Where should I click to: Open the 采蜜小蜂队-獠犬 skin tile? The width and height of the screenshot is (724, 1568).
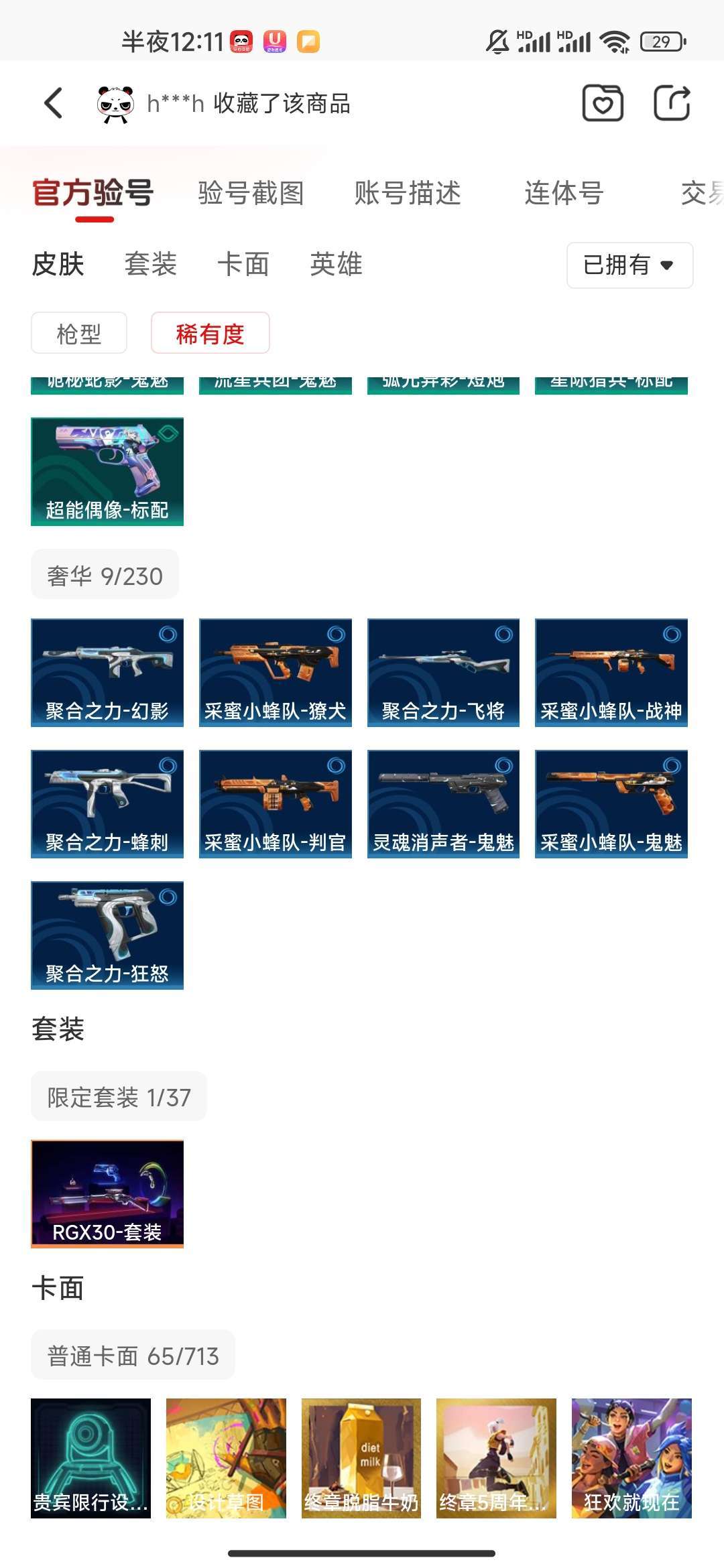[276, 672]
